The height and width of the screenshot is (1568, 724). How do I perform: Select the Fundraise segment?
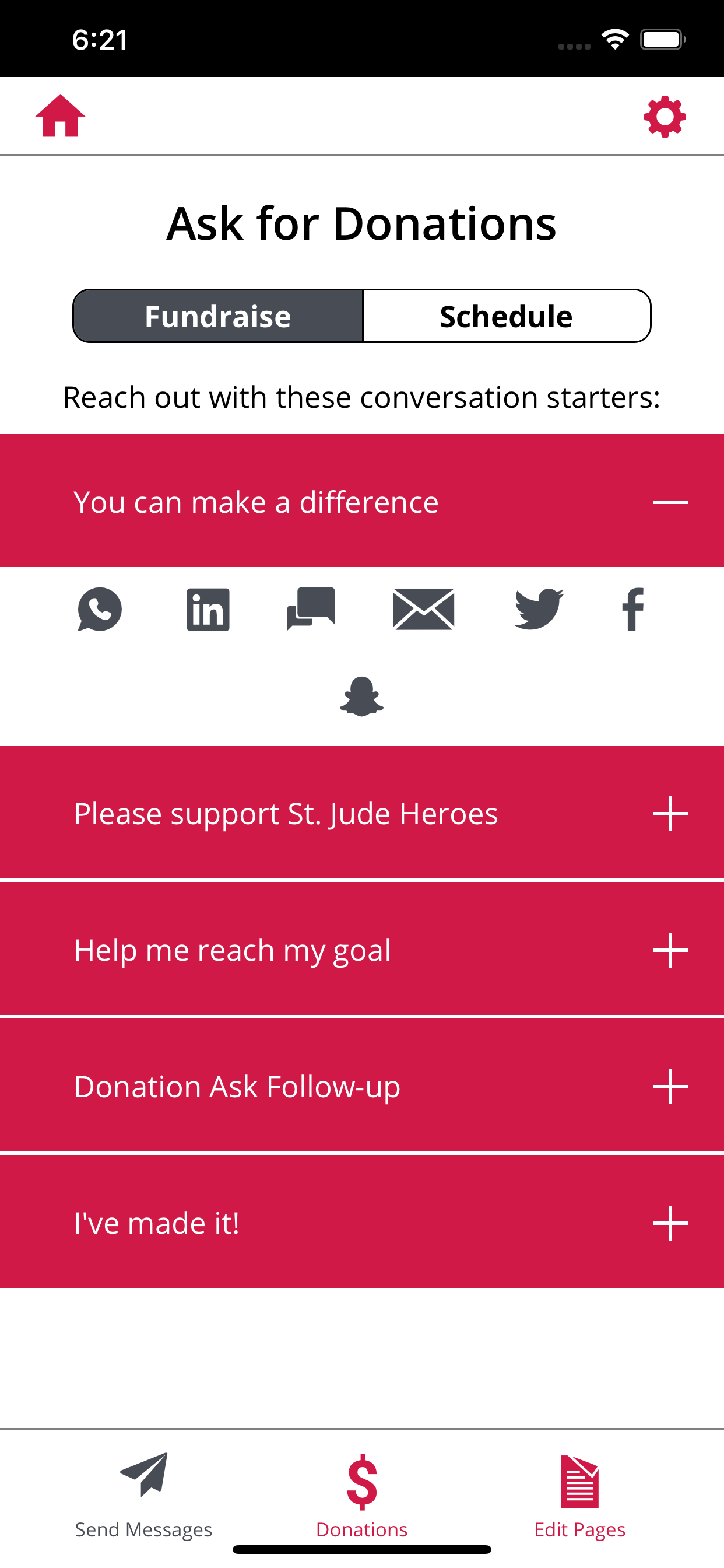(218, 316)
